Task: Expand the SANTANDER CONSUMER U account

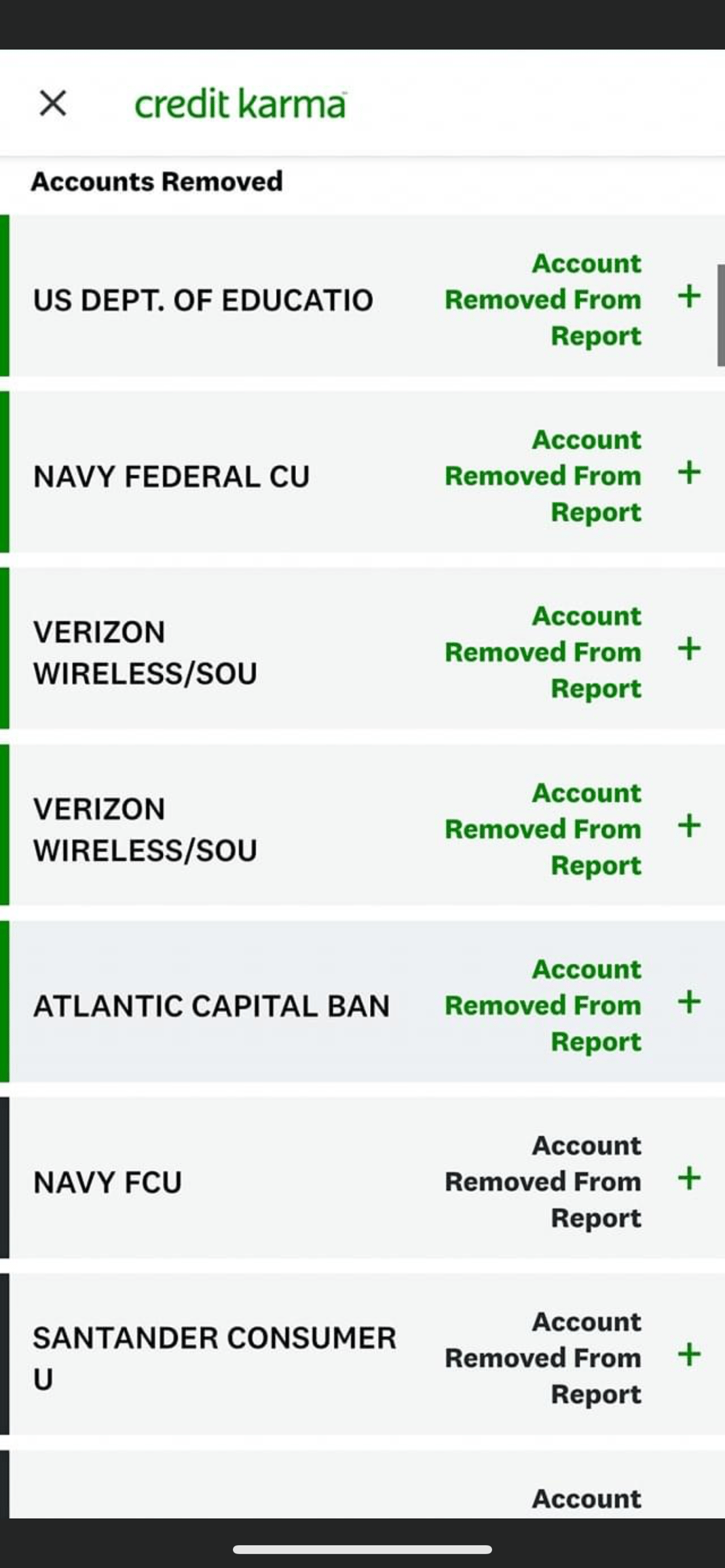Action: pyautogui.click(x=689, y=1355)
